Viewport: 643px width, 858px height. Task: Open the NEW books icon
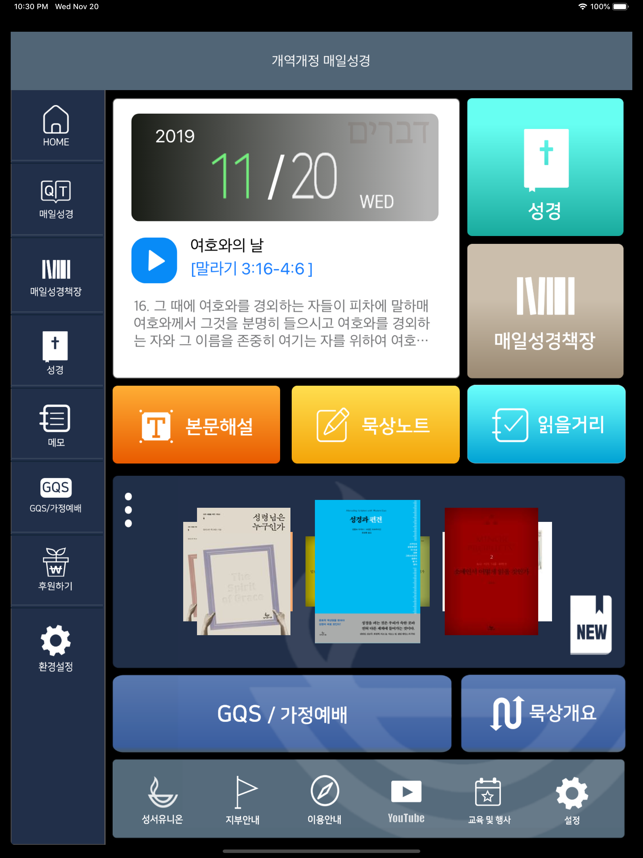point(590,625)
